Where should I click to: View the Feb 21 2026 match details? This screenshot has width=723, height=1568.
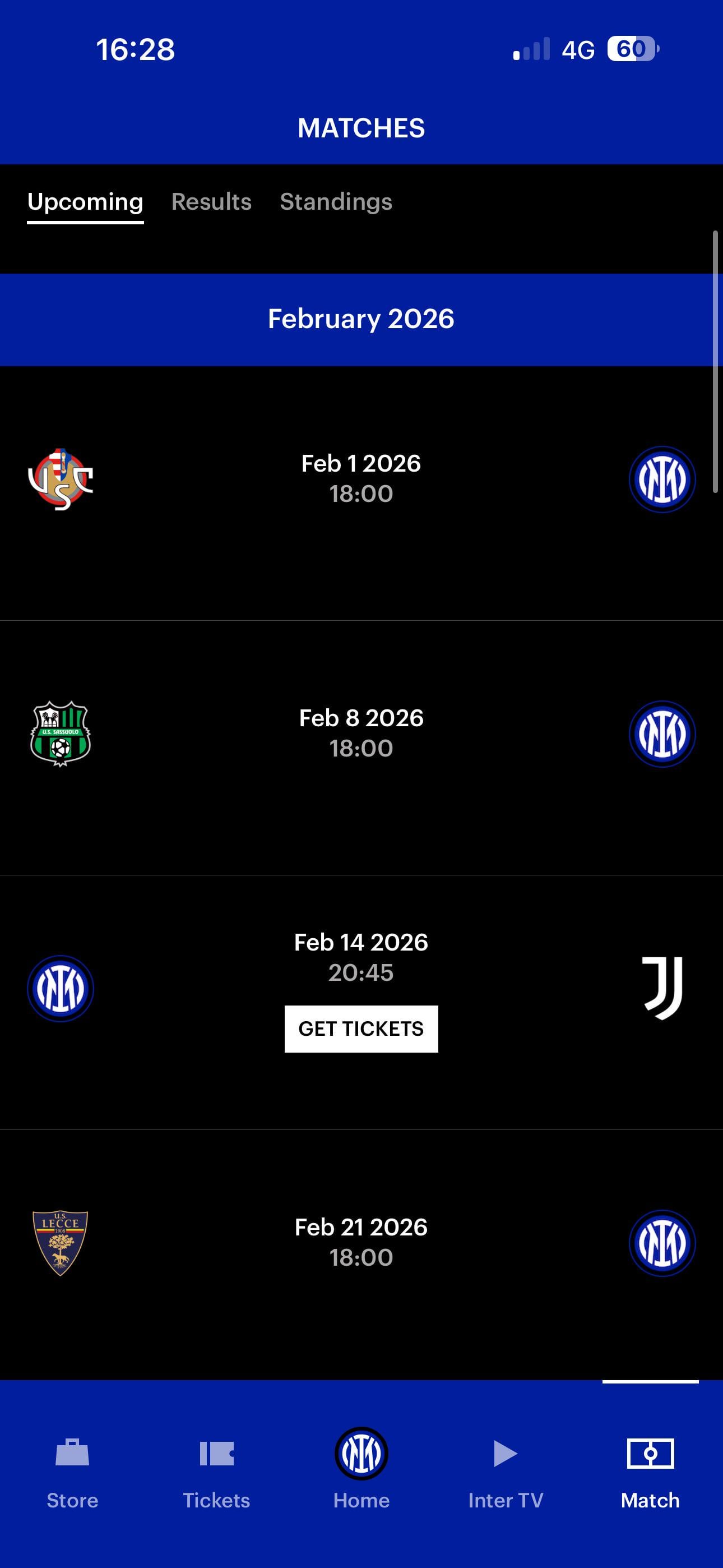361,1242
